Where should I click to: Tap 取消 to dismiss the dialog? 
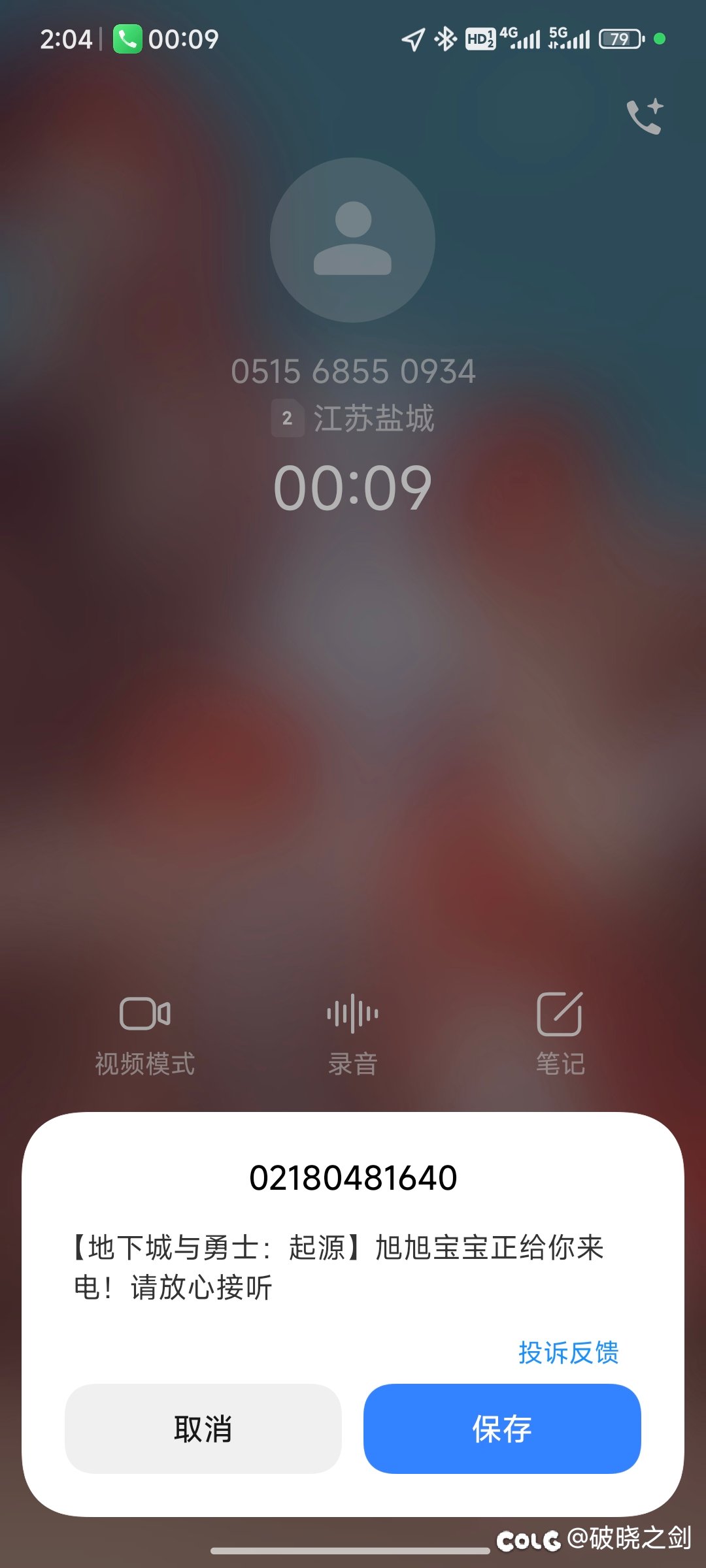(x=203, y=1428)
